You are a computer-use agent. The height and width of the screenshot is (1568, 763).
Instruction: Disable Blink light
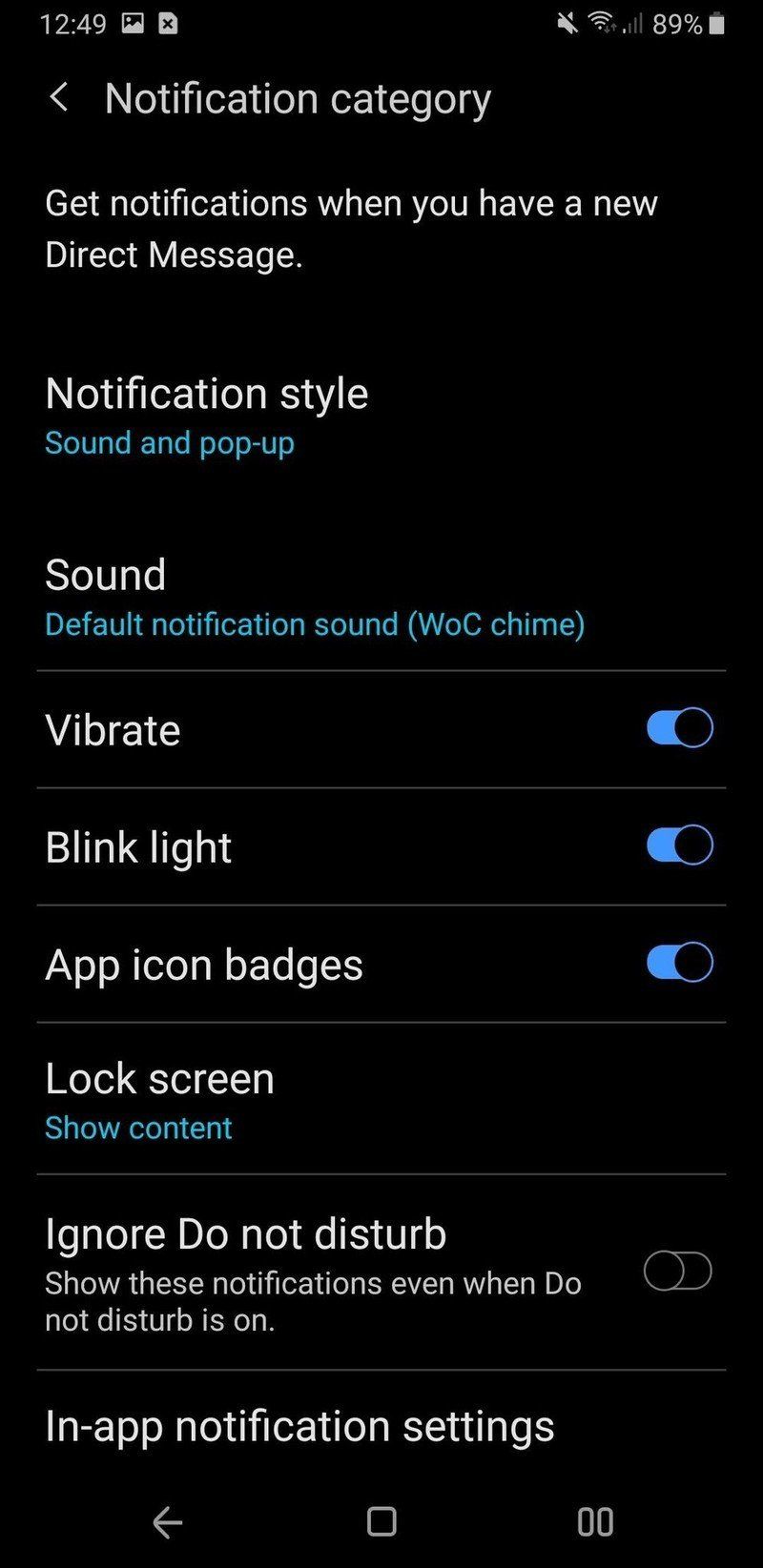678,845
